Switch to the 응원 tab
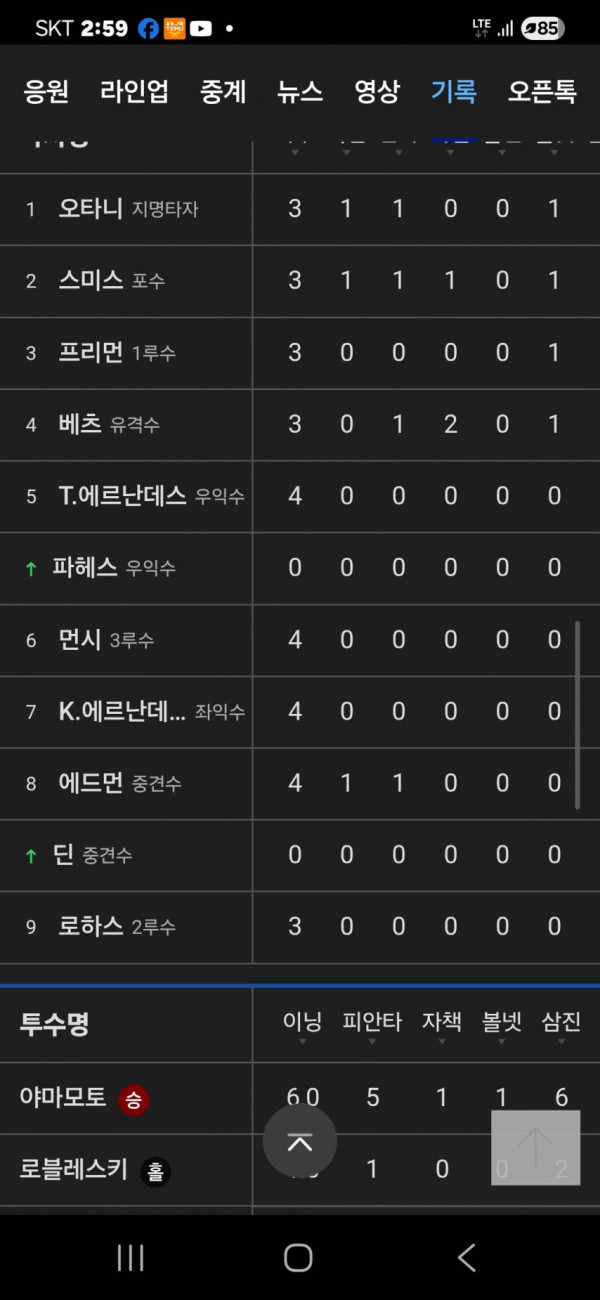 pyautogui.click(x=46, y=92)
